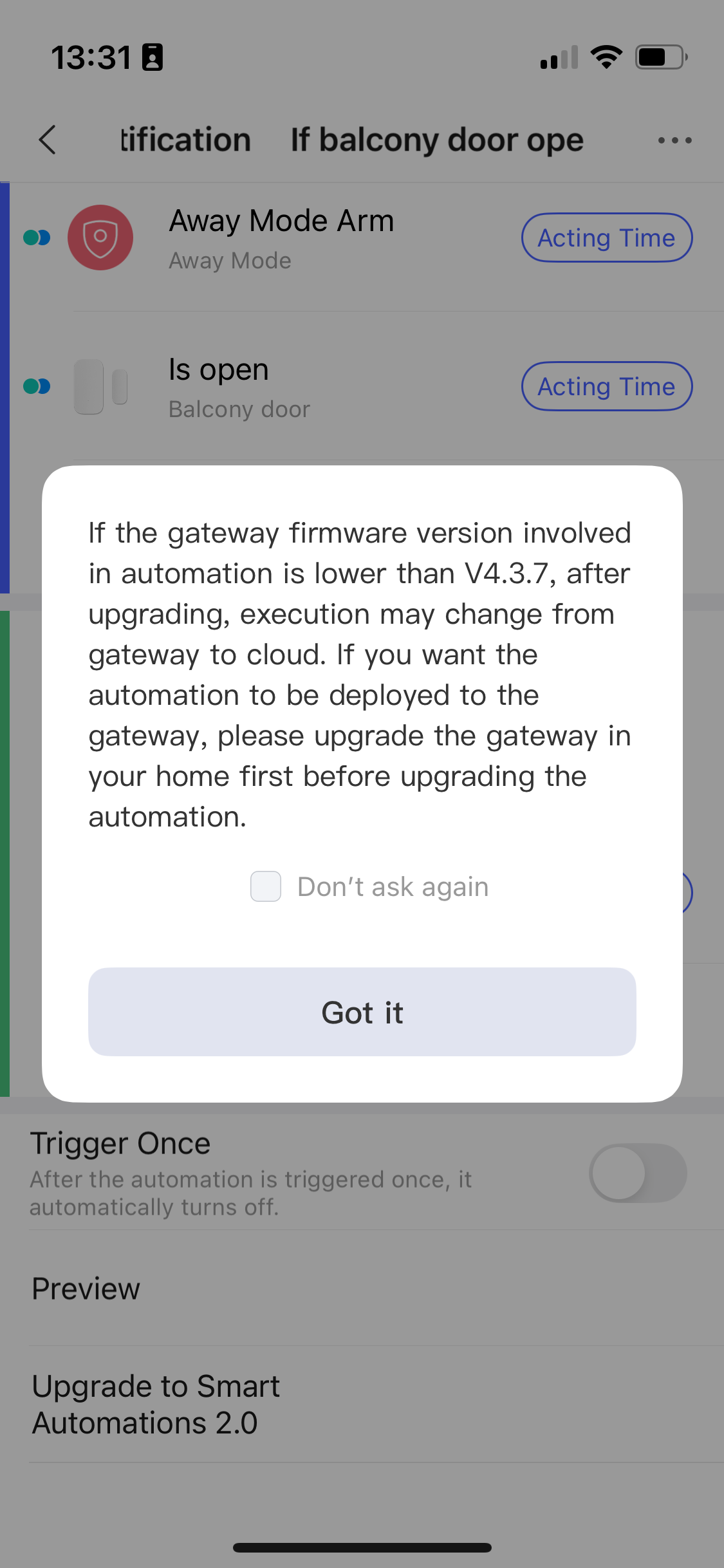724x1568 pixels.
Task: Confirm the dialog with Got it
Action: 362,1011
